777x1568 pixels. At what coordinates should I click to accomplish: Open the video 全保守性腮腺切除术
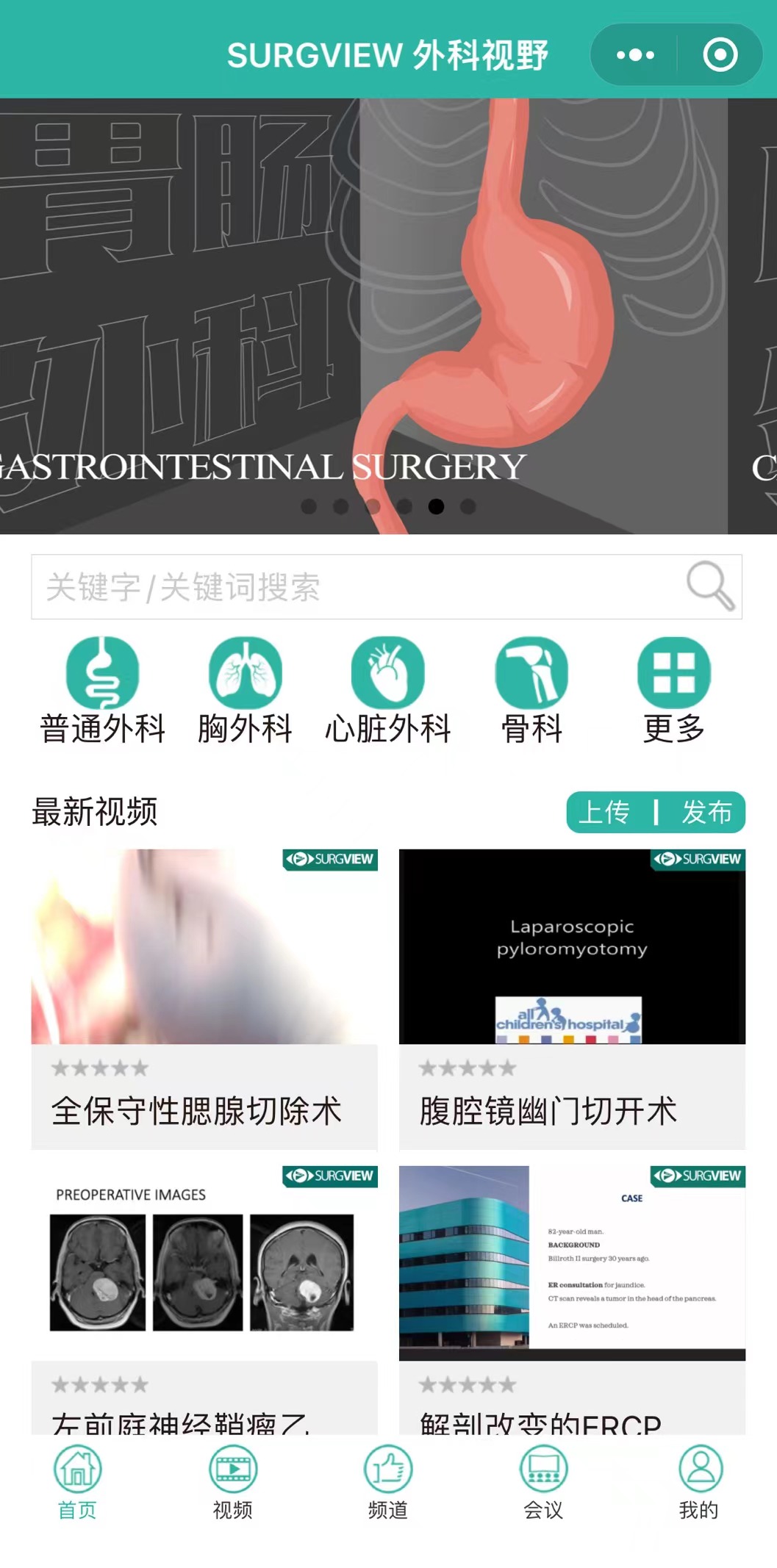tap(204, 999)
